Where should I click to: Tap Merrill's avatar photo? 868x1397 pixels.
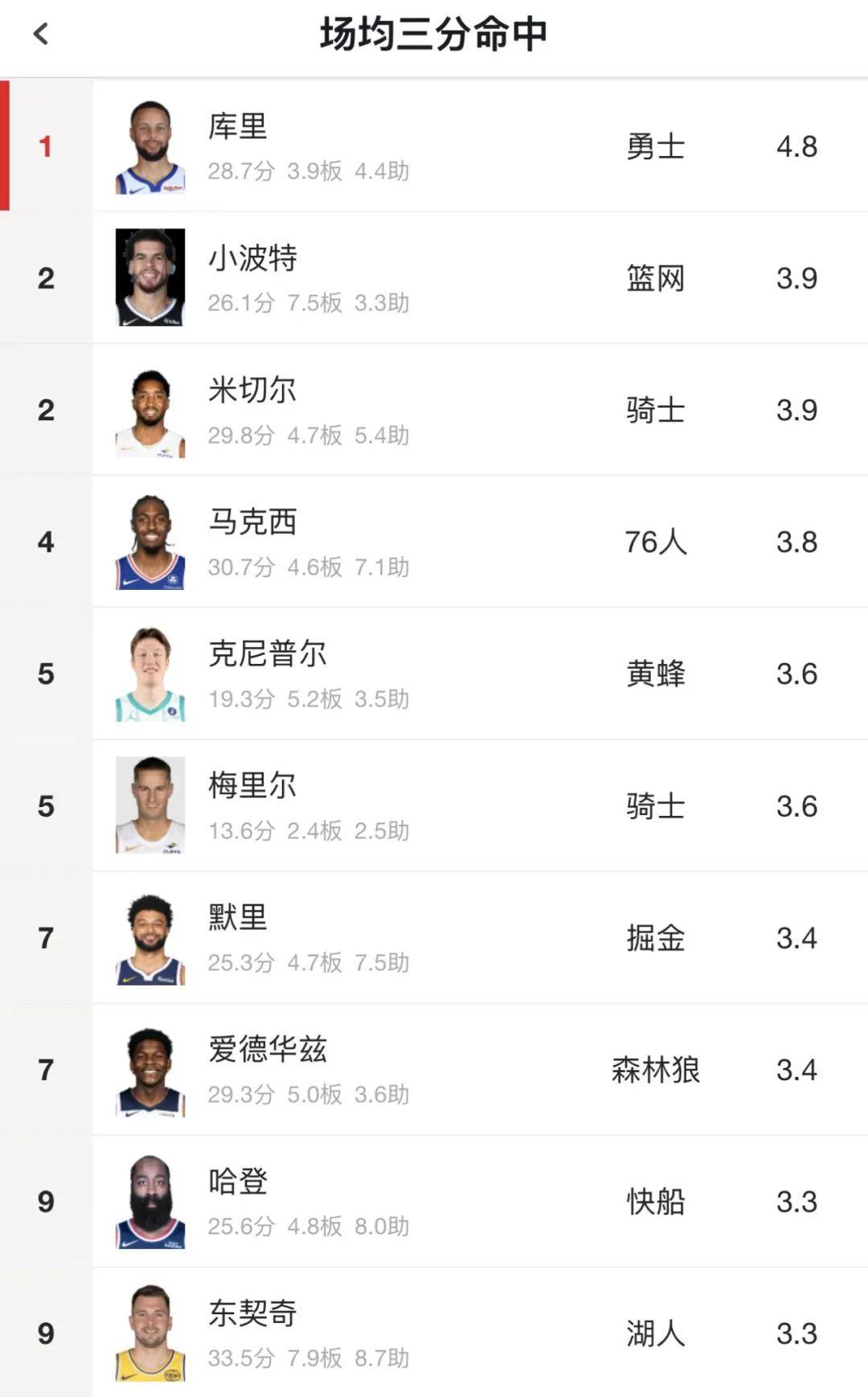149,806
